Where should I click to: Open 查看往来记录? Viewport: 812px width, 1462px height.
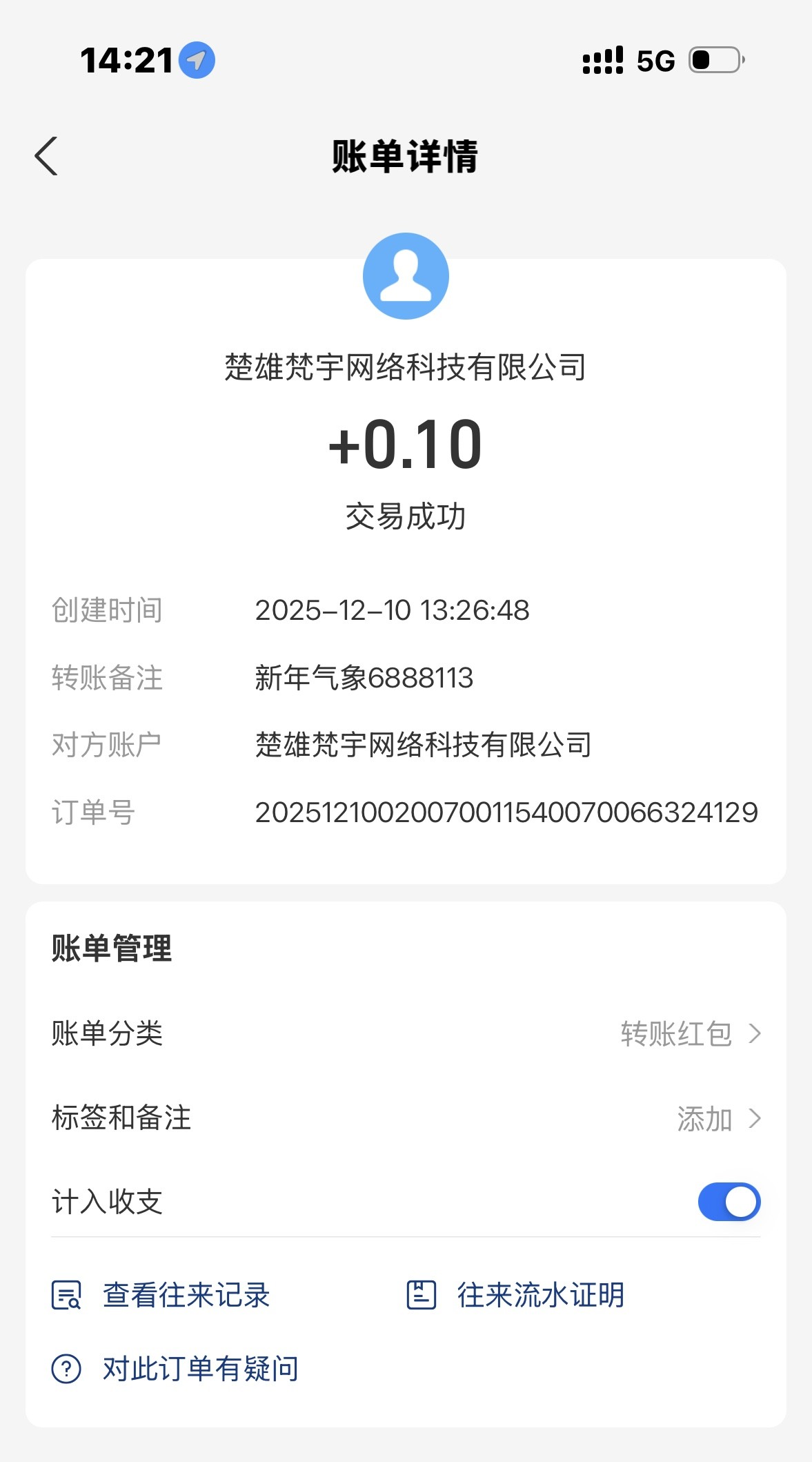click(x=161, y=1295)
